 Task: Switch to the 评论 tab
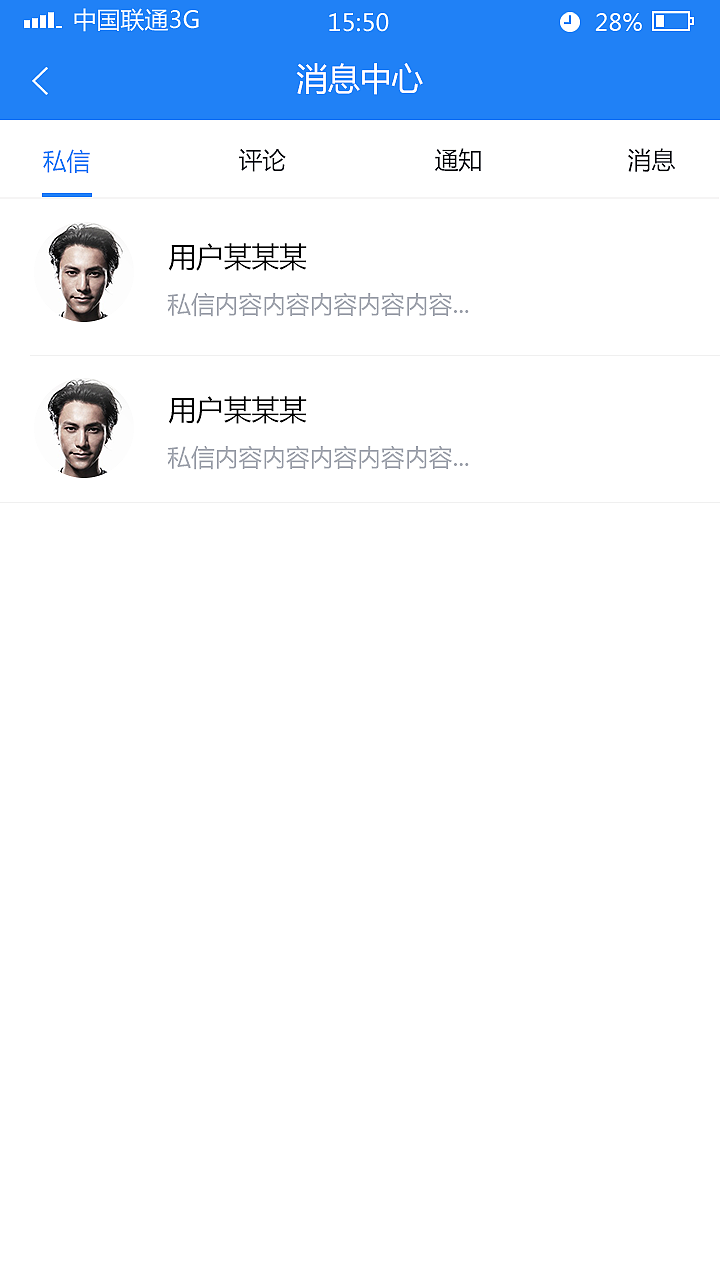(262, 161)
